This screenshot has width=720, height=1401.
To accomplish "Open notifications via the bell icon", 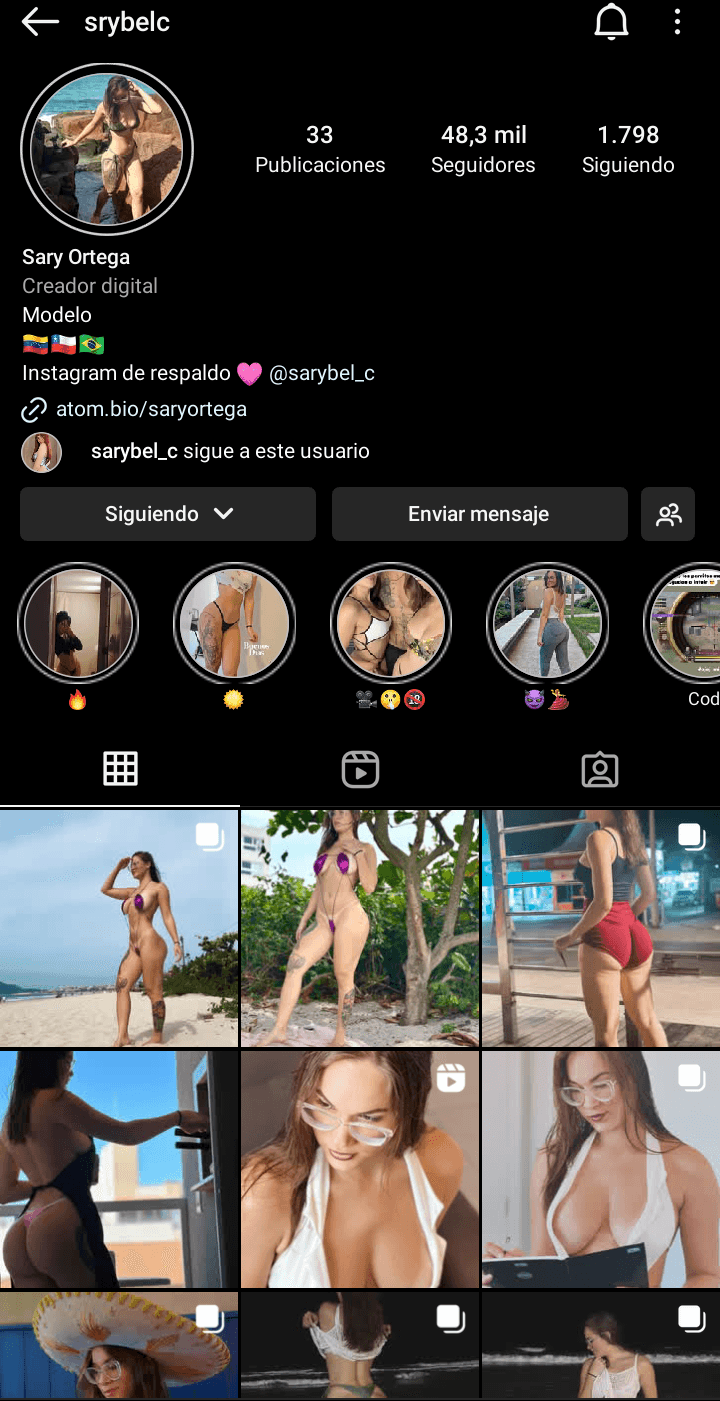I will click(611, 22).
